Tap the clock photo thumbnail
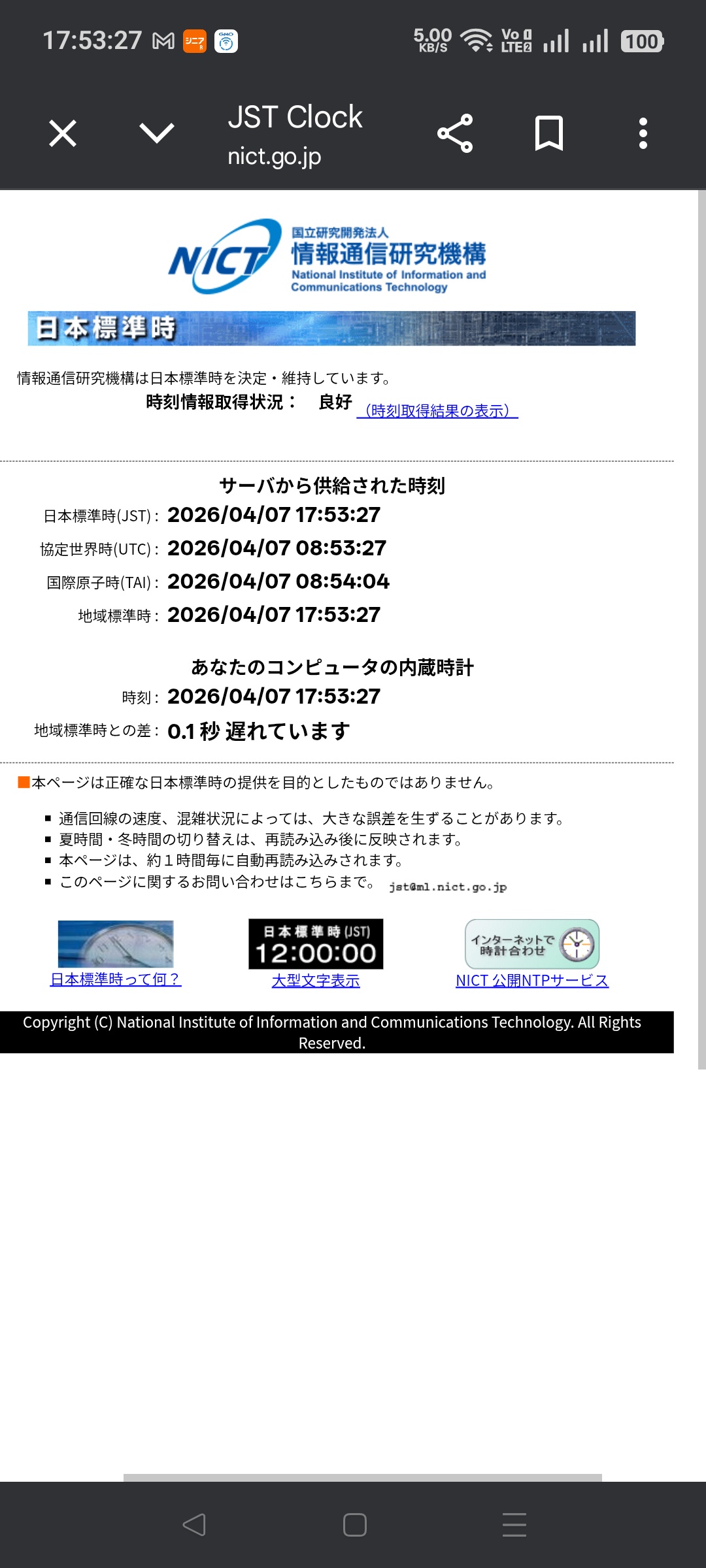The image size is (706, 1568). [x=116, y=944]
